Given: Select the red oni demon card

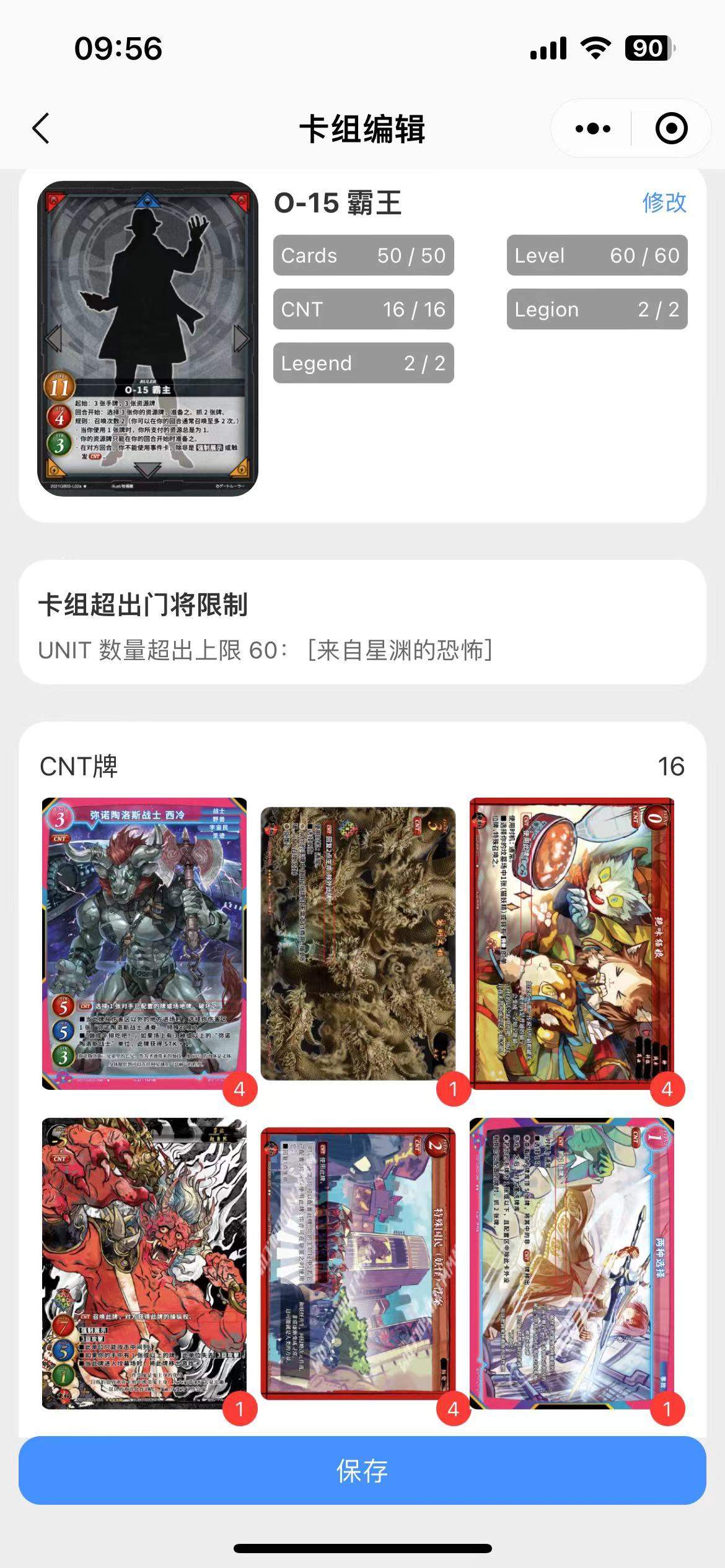Looking at the screenshot, I should click(144, 1263).
